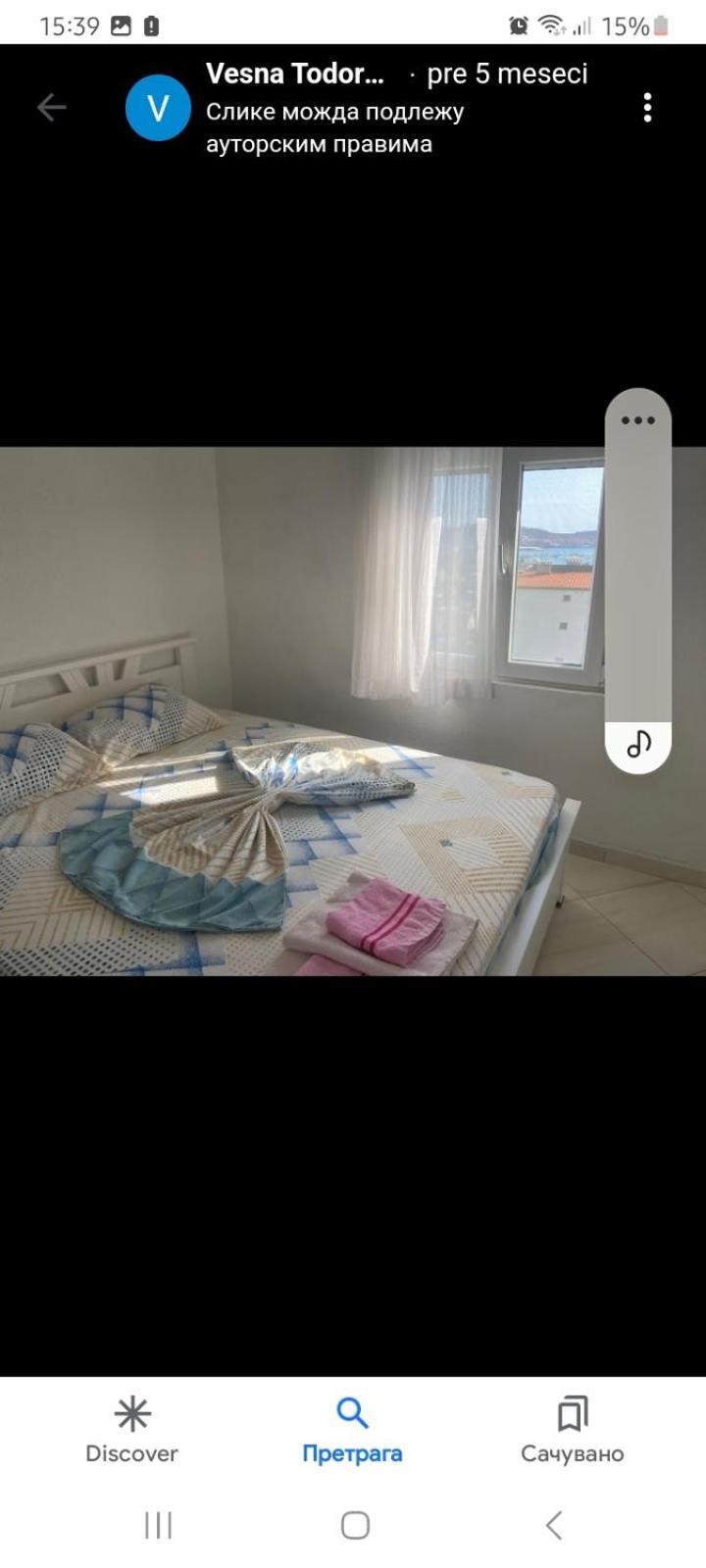Image resolution: width=706 pixels, height=1568 pixels.
Task: Tap the music note icon
Action: tap(638, 744)
